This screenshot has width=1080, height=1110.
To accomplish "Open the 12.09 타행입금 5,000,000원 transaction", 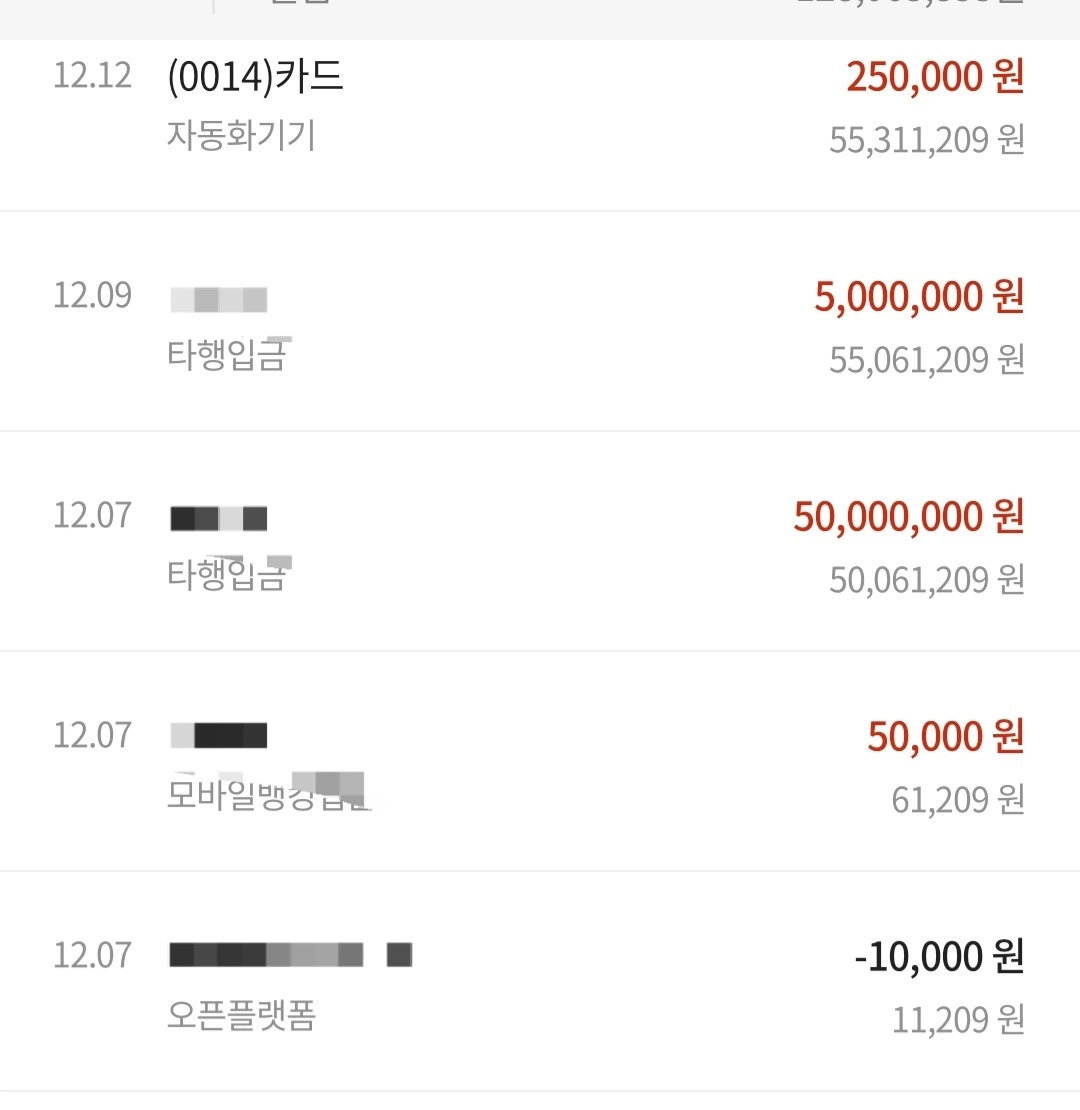I will pos(540,321).
